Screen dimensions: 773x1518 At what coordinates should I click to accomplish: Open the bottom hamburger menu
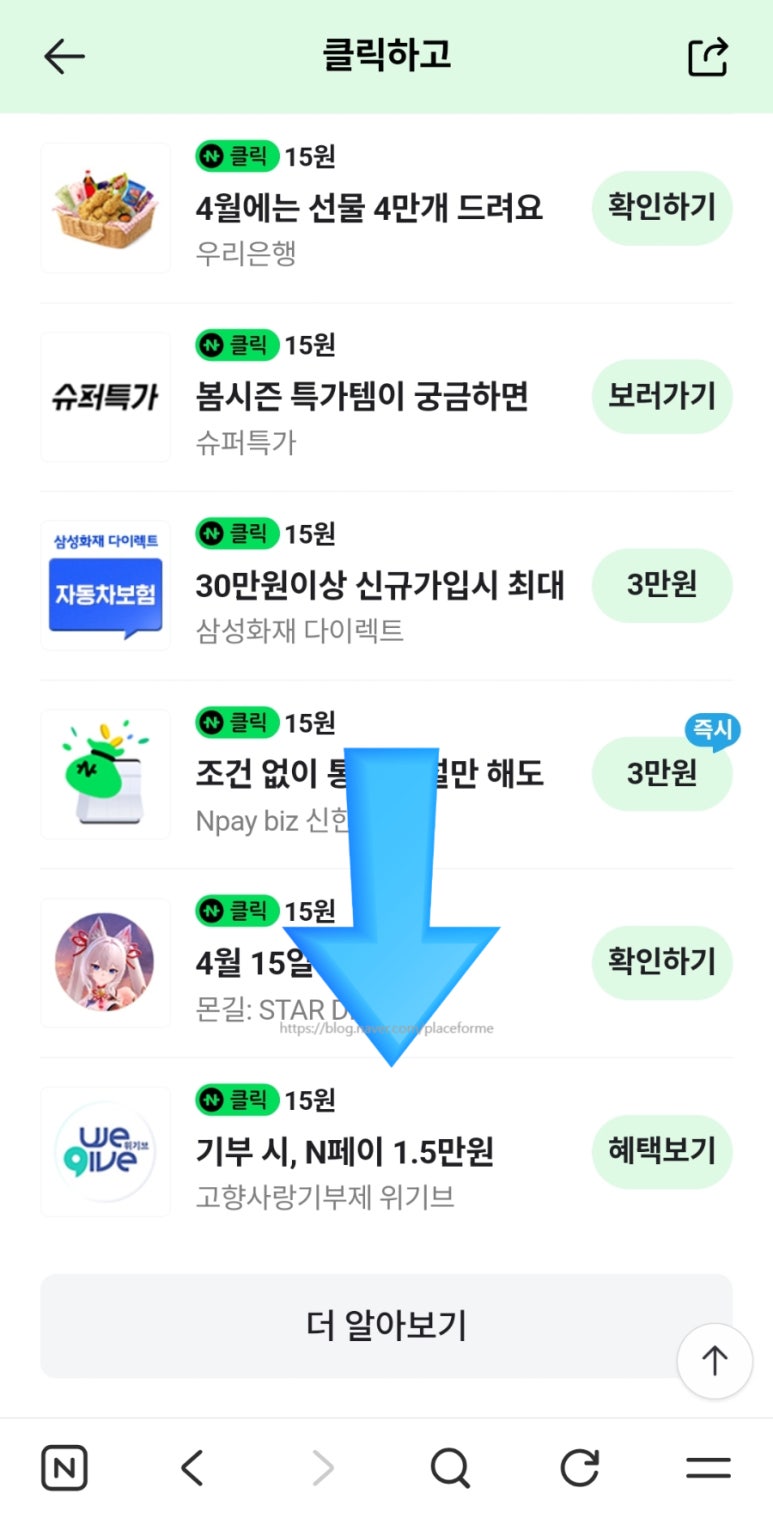tap(708, 1468)
